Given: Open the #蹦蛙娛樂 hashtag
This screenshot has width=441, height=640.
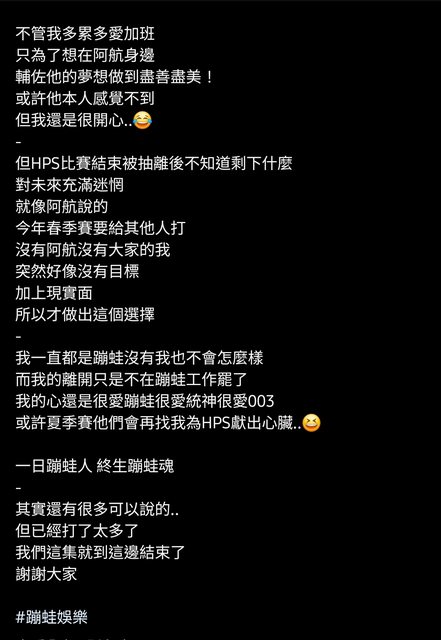Looking at the screenshot, I should click(52, 617).
